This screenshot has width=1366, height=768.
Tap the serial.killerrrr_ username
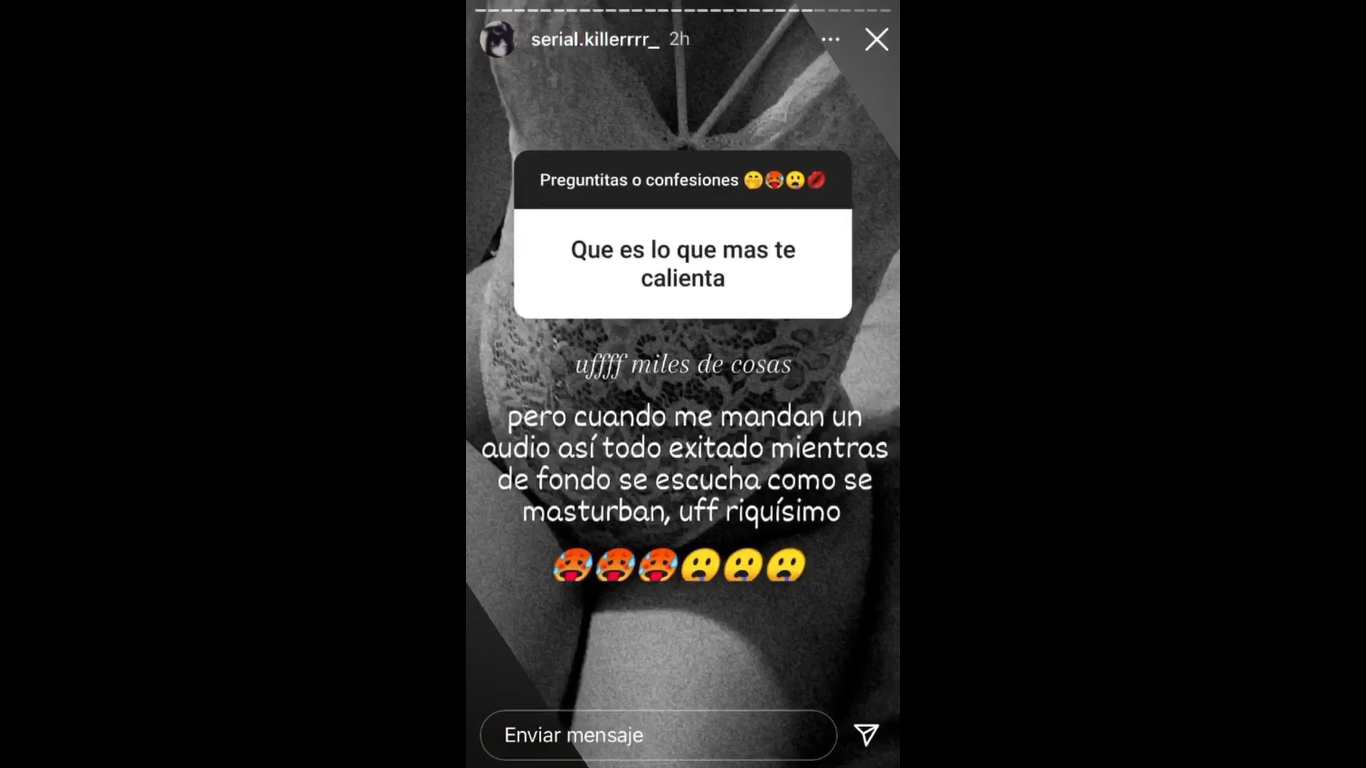[594, 39]
